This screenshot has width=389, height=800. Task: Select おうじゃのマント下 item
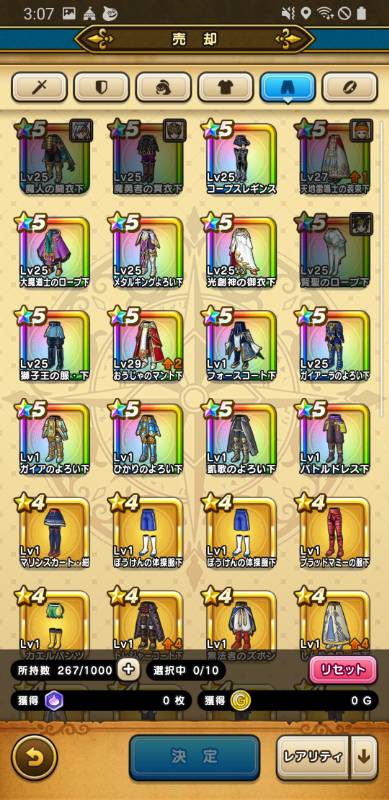tap(147, 345)
